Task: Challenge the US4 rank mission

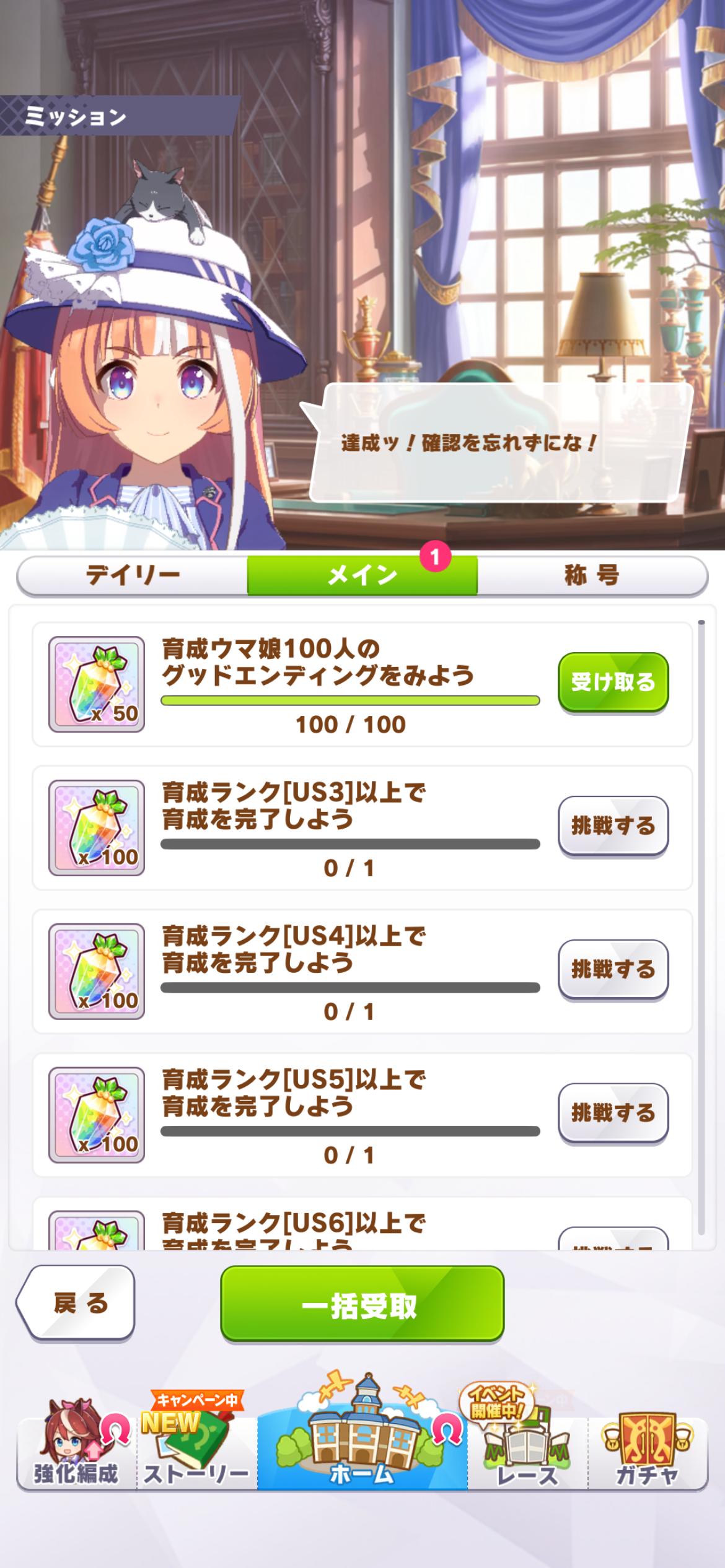Action: pyautogui.click(x=613, y=969)
